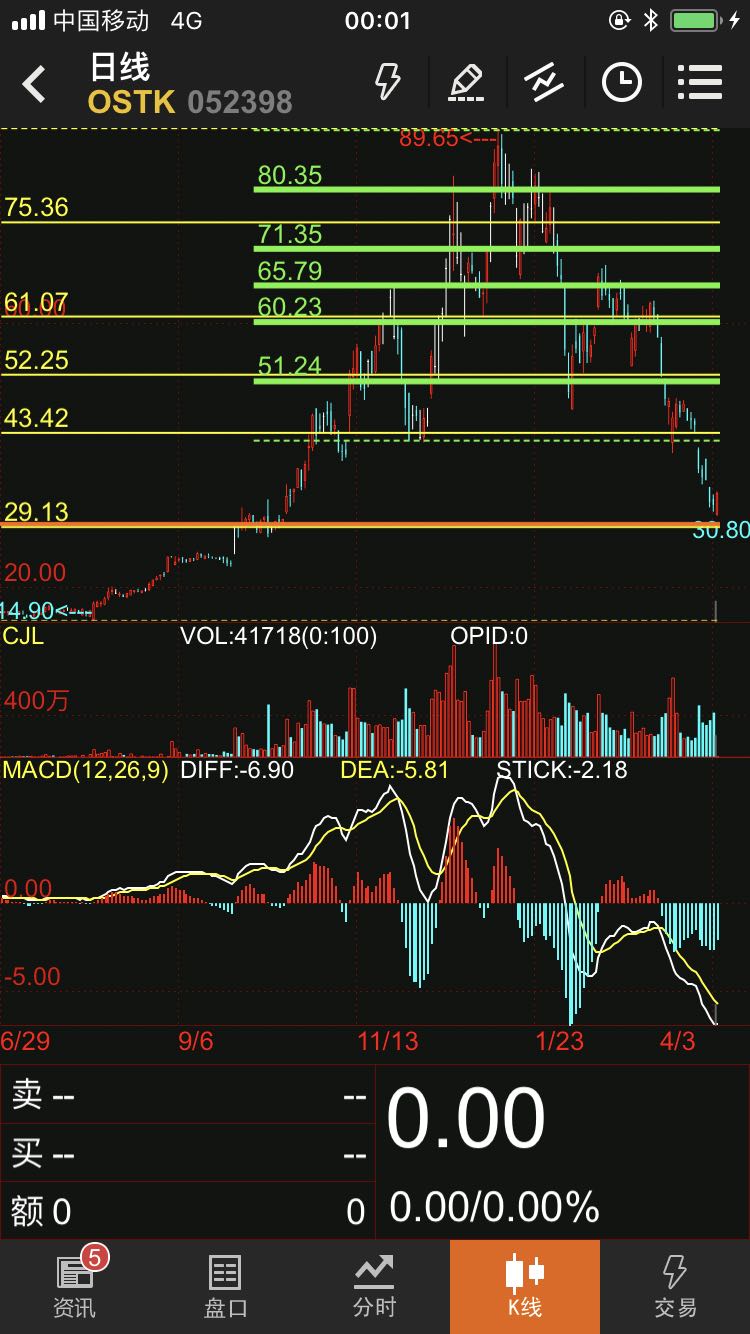Open the list menu icon
The image size is (750, 1334).
pyautogui.click(x=699, y=82)
